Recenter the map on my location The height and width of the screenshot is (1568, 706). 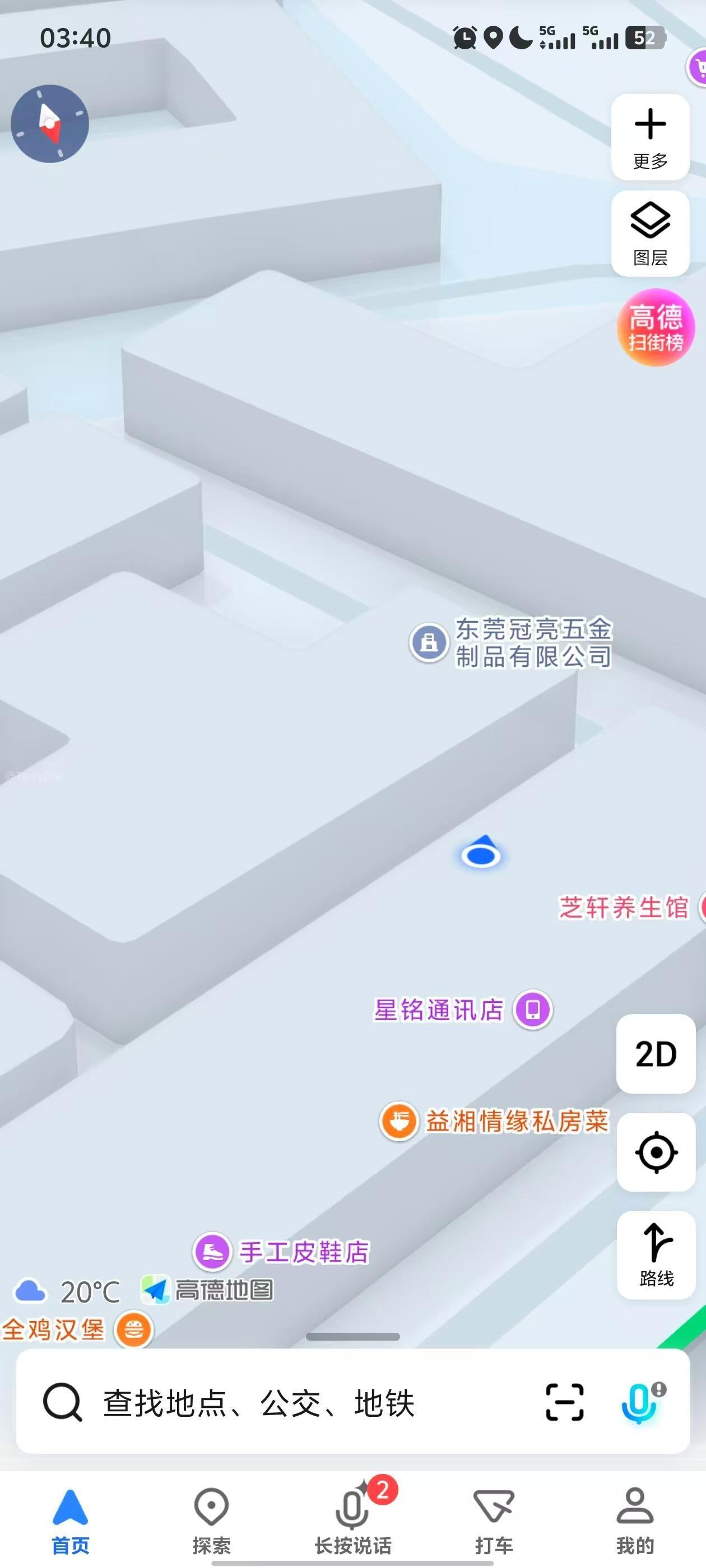[x=656, y=1152]
